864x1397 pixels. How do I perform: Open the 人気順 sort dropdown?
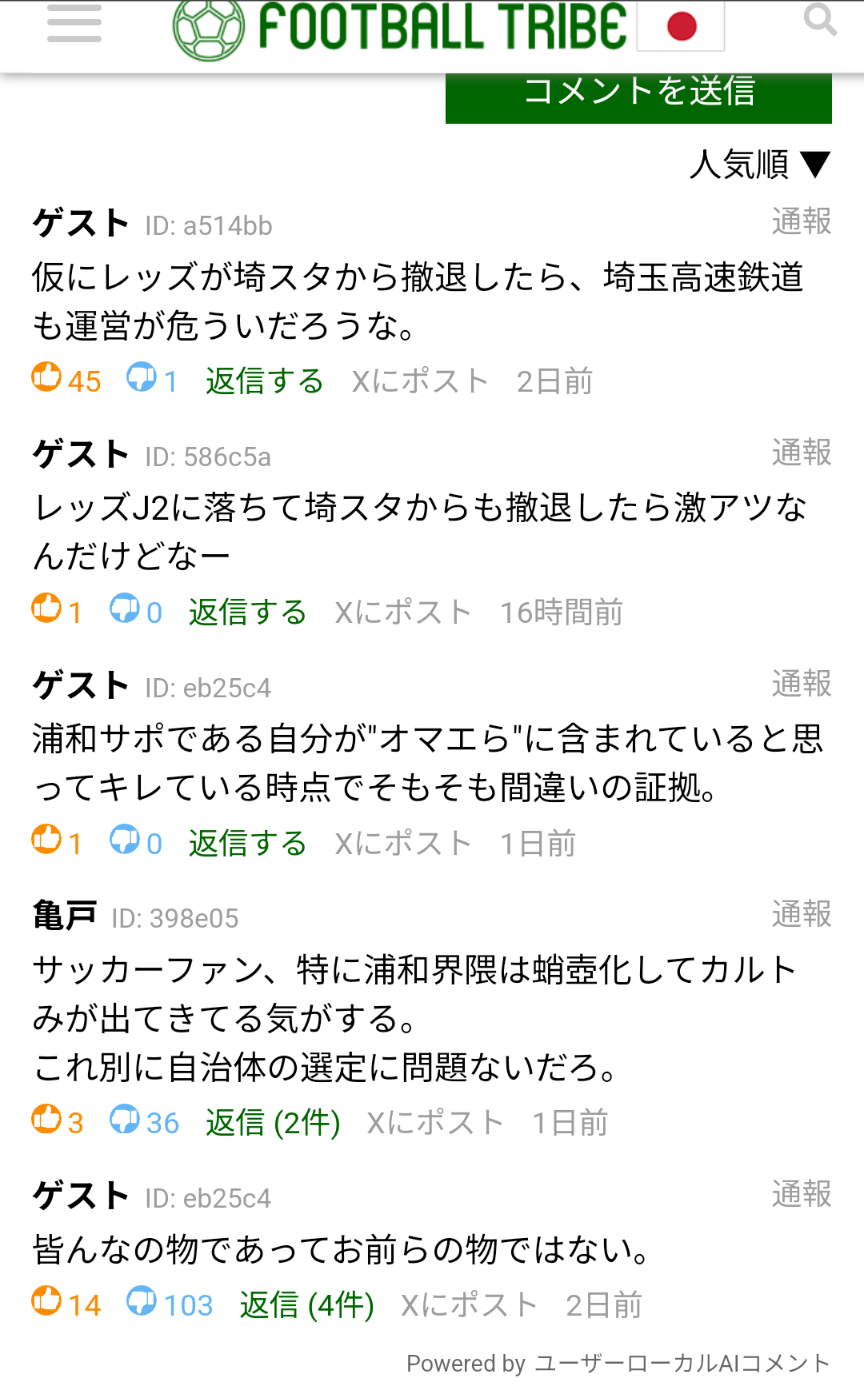[760, 164]
